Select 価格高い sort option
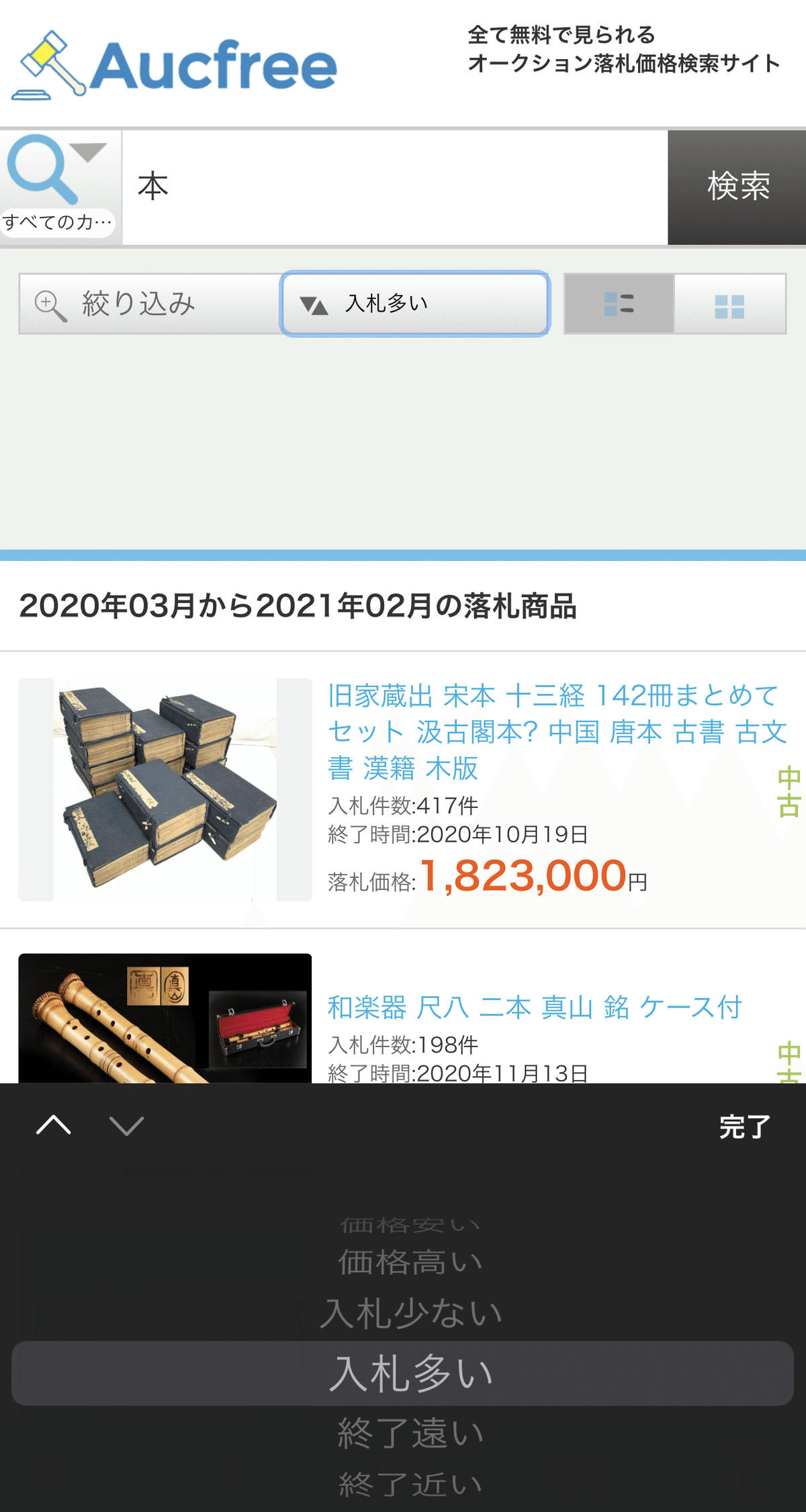 point(403,1261)
